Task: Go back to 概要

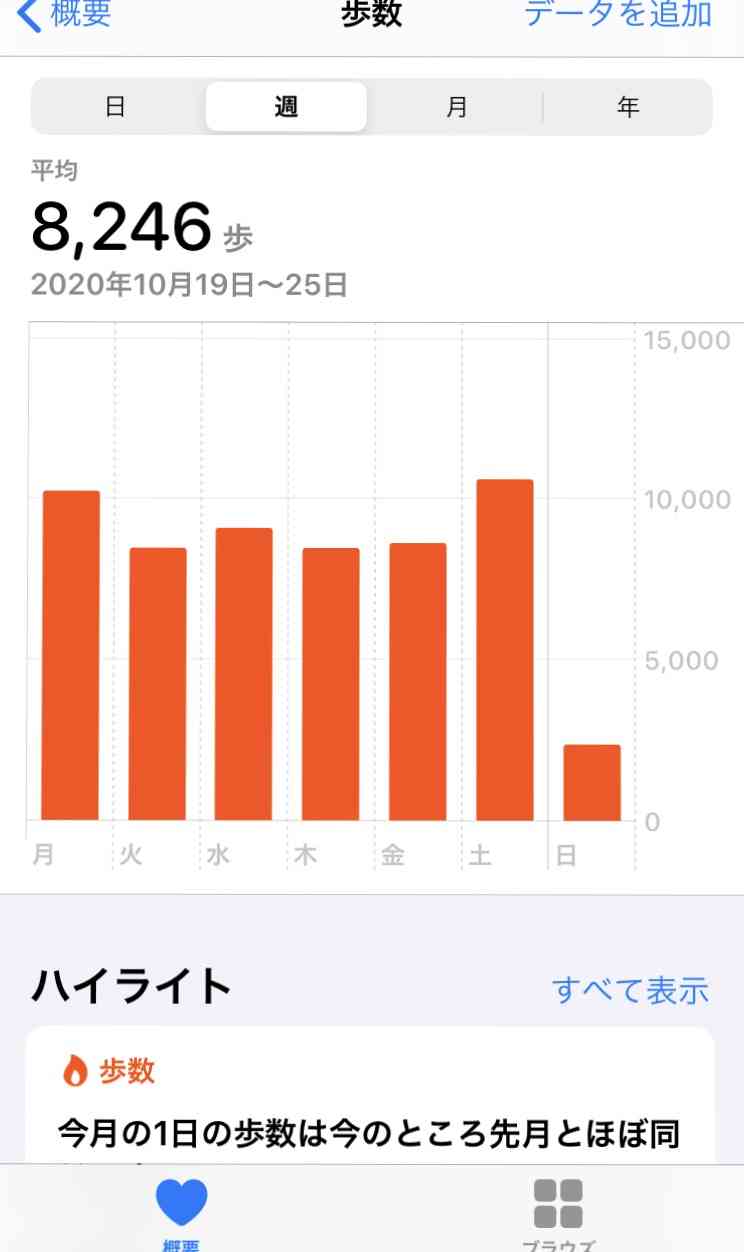Action: point(64,14)
